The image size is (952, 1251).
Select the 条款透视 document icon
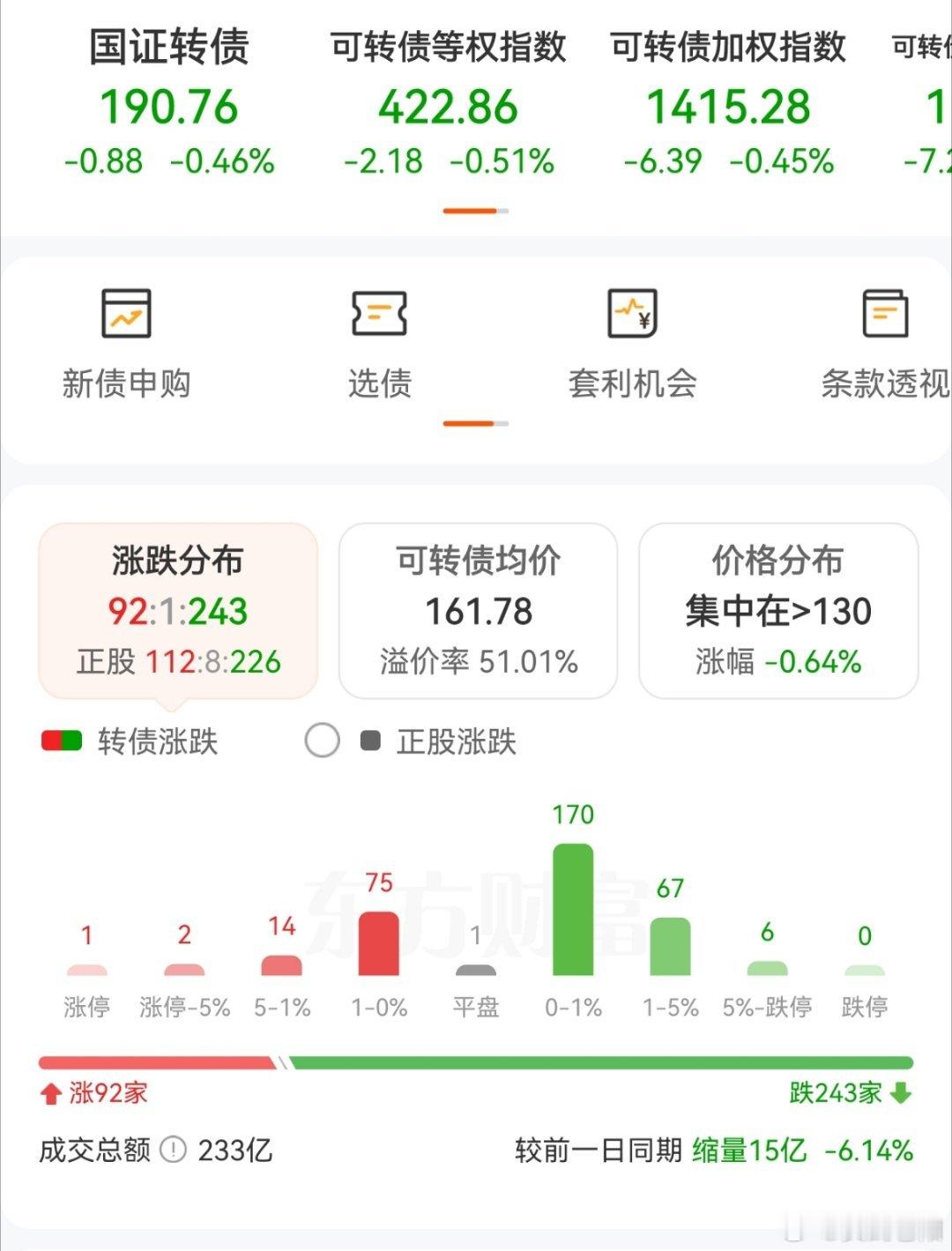pos(884,313)
